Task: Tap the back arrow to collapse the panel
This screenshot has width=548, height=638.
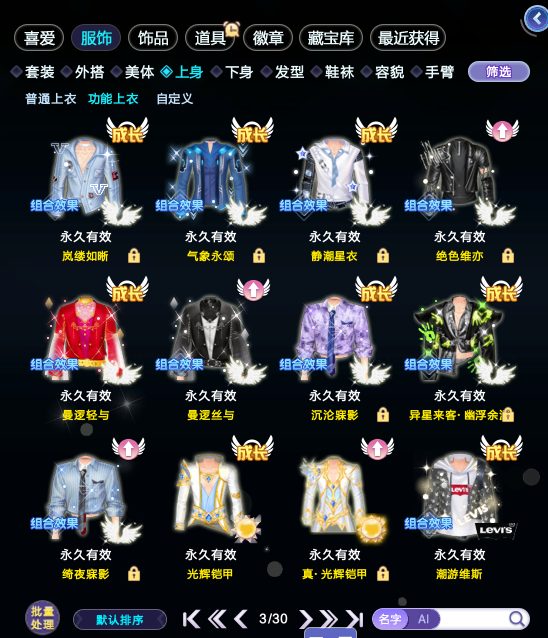Action: click(537, 18)
